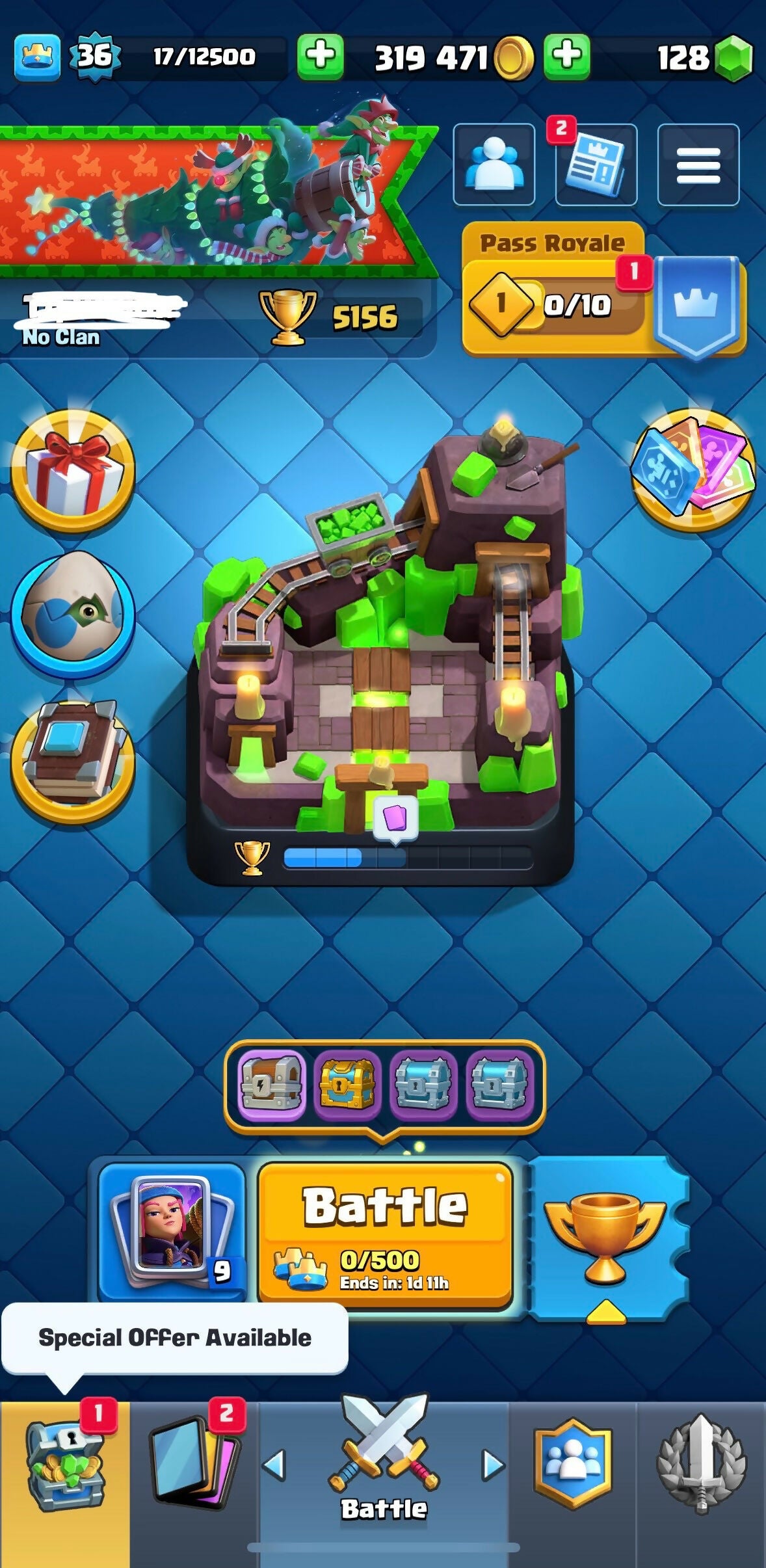Image resolution: width=766 pixels, height=1568 pixels.
Task: Switch to the Clan social tab
Action: point(572,1484)
